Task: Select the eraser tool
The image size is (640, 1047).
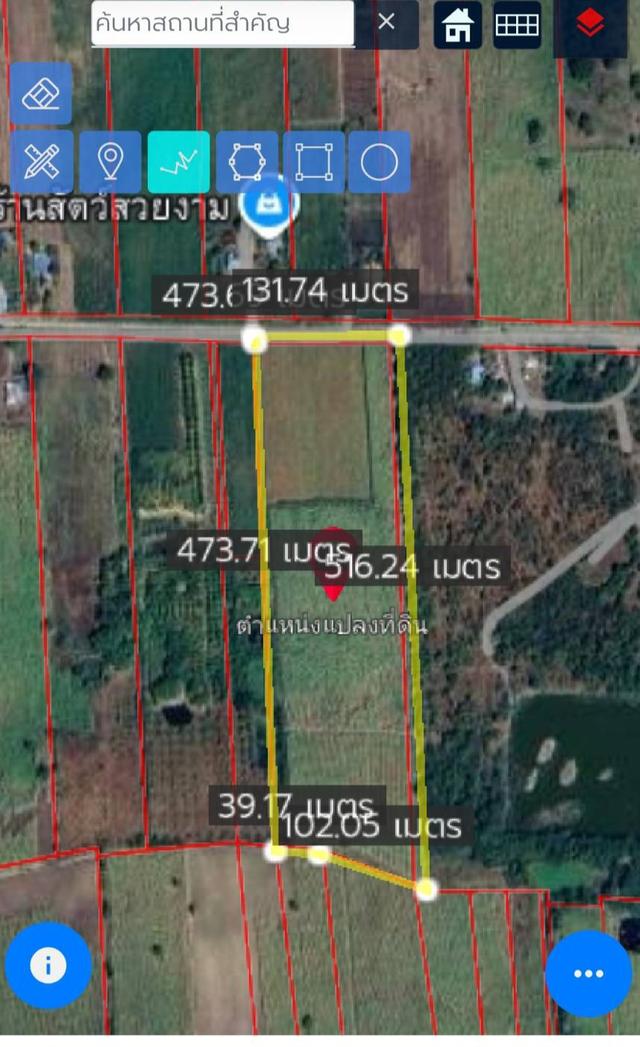Action: coord(41,94)
